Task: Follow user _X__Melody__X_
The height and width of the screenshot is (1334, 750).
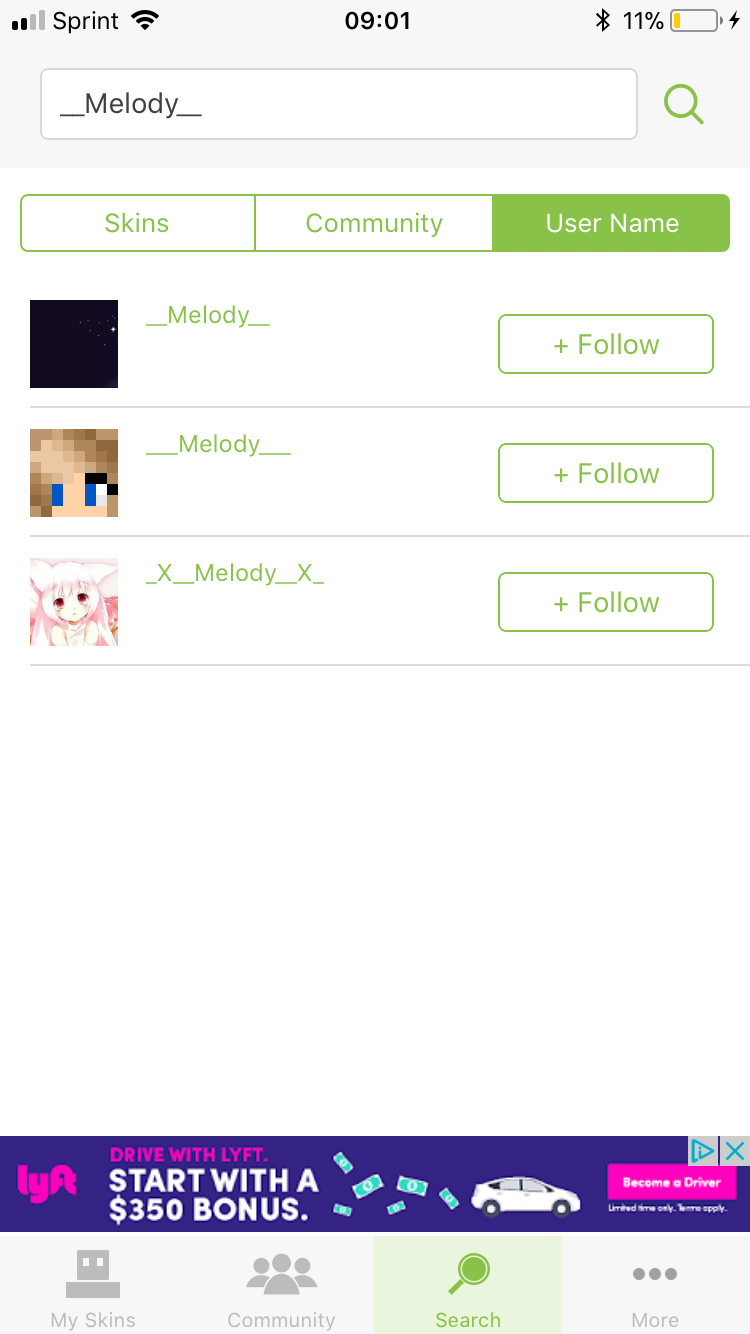Action: [x=606, y=602]
